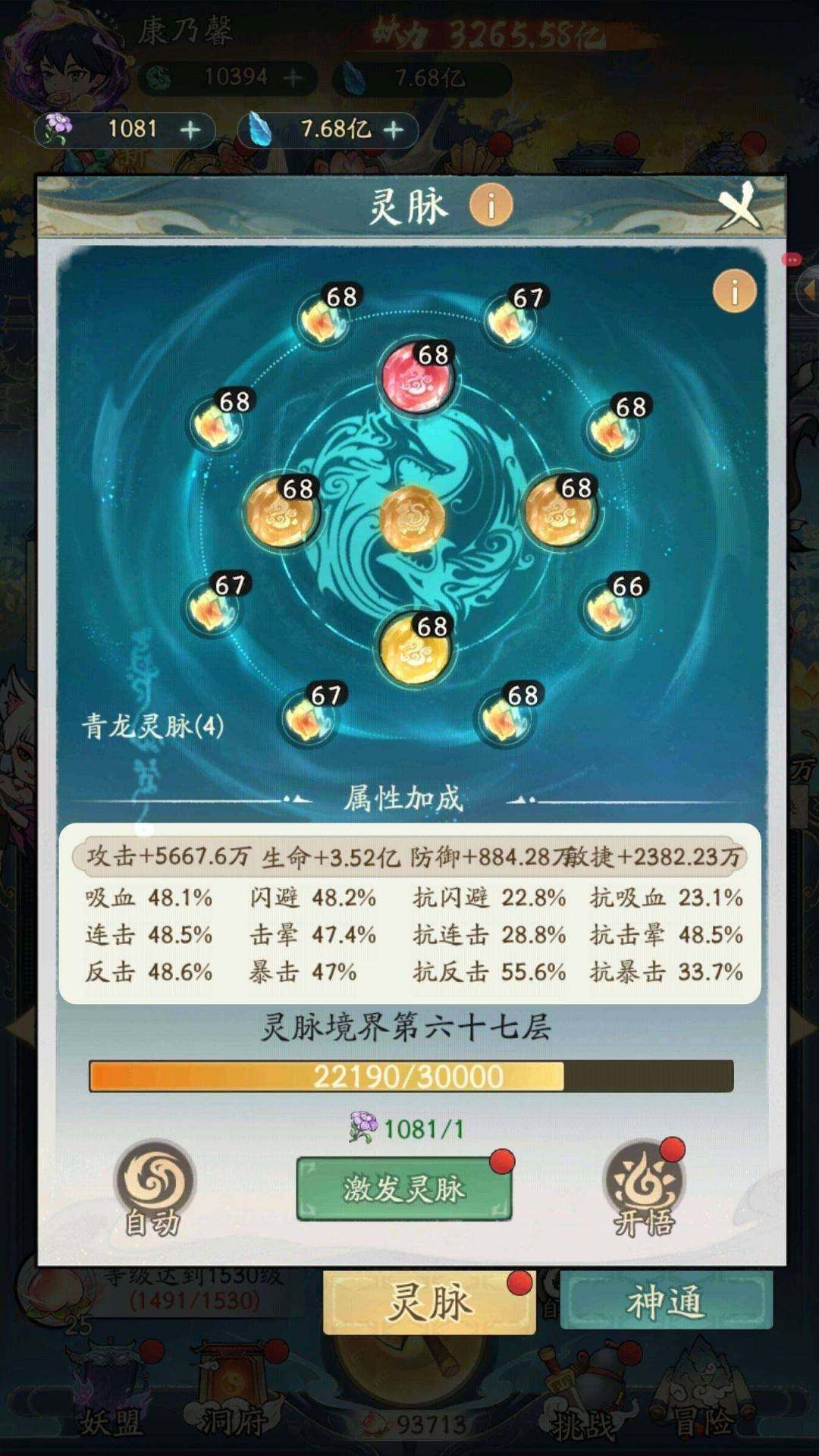Open info icon next to 灵脉 title
This screenshot has width=819, height=1456.
pos(491,205)
